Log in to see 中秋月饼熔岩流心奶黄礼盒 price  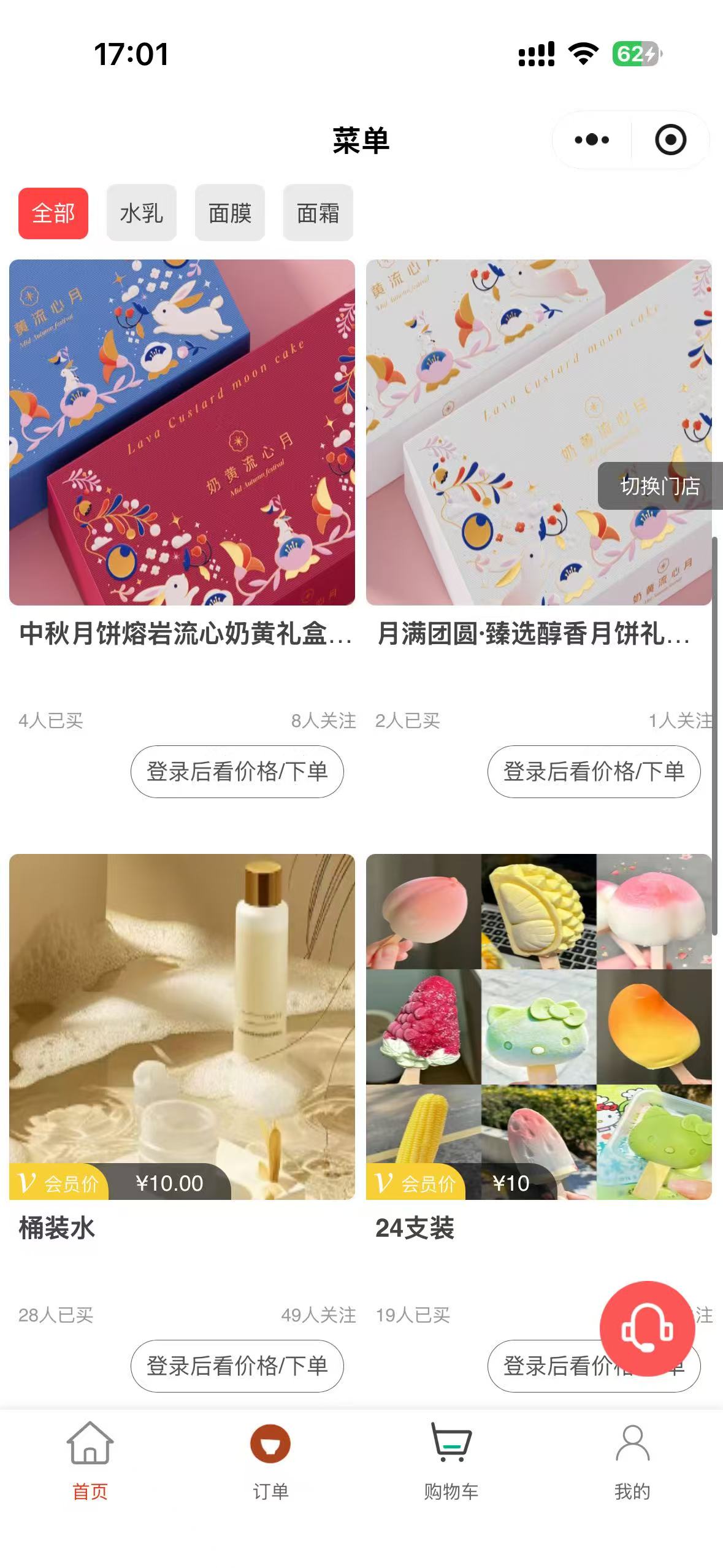point(237,772)
